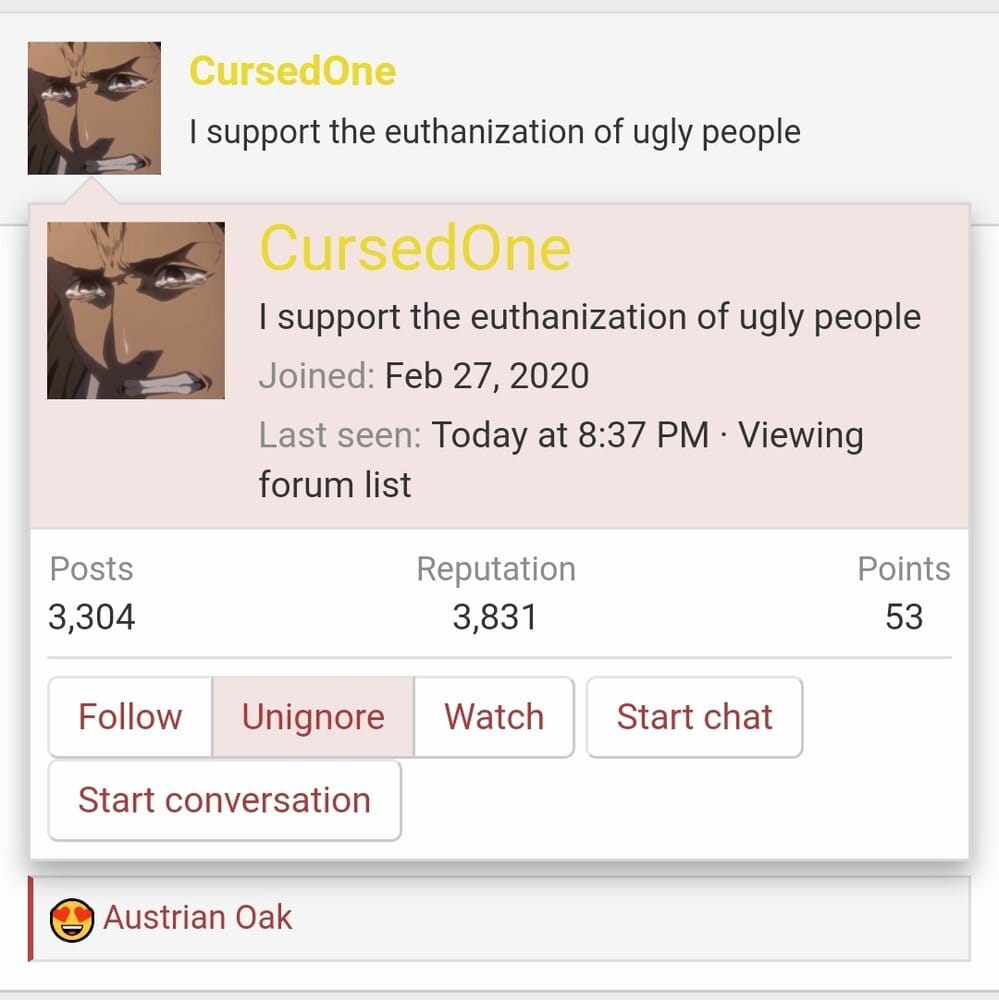Open the large avatar in popup
Screen dimensions: 999x1000
[136, 311]
